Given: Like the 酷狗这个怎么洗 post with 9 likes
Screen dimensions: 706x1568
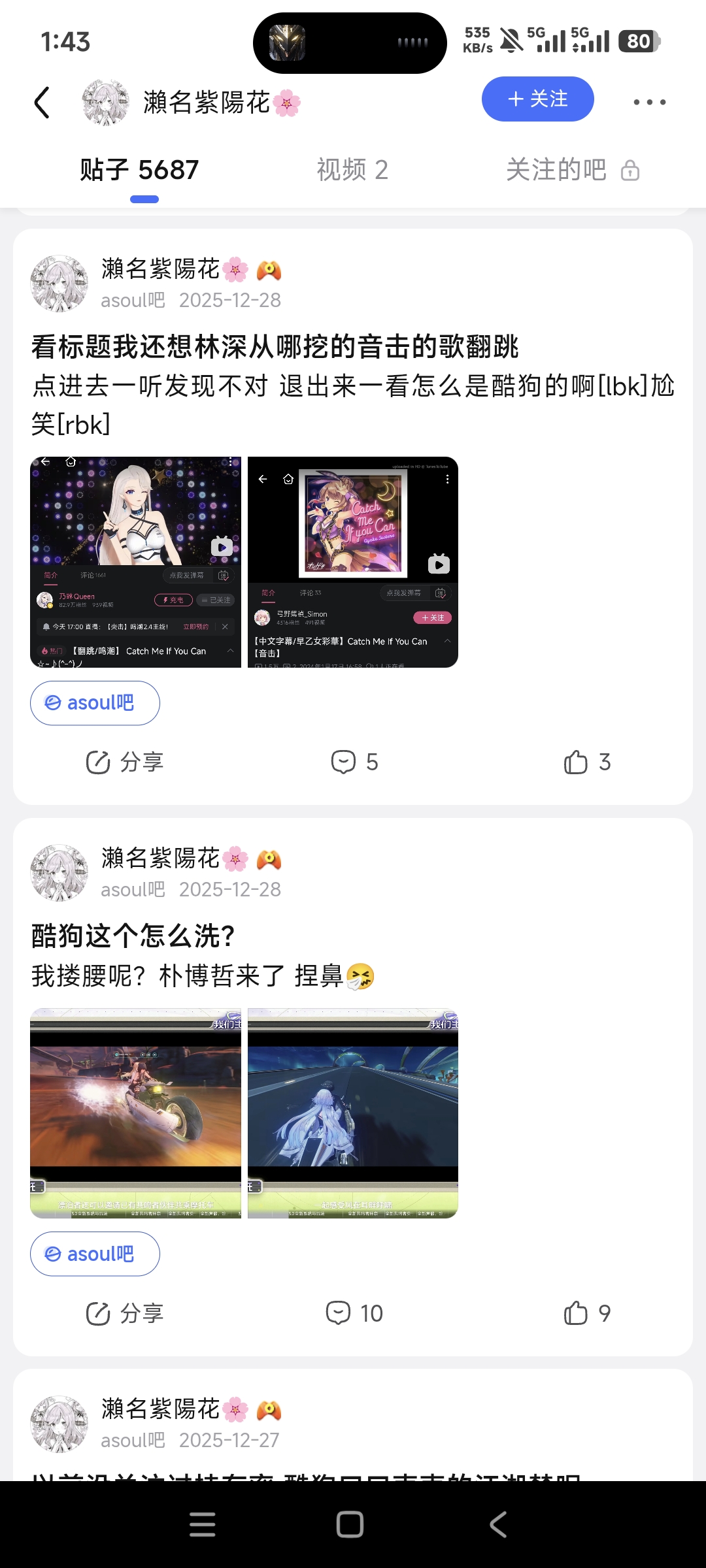Looking at the screenshot, I should [x=586, y=1313].
